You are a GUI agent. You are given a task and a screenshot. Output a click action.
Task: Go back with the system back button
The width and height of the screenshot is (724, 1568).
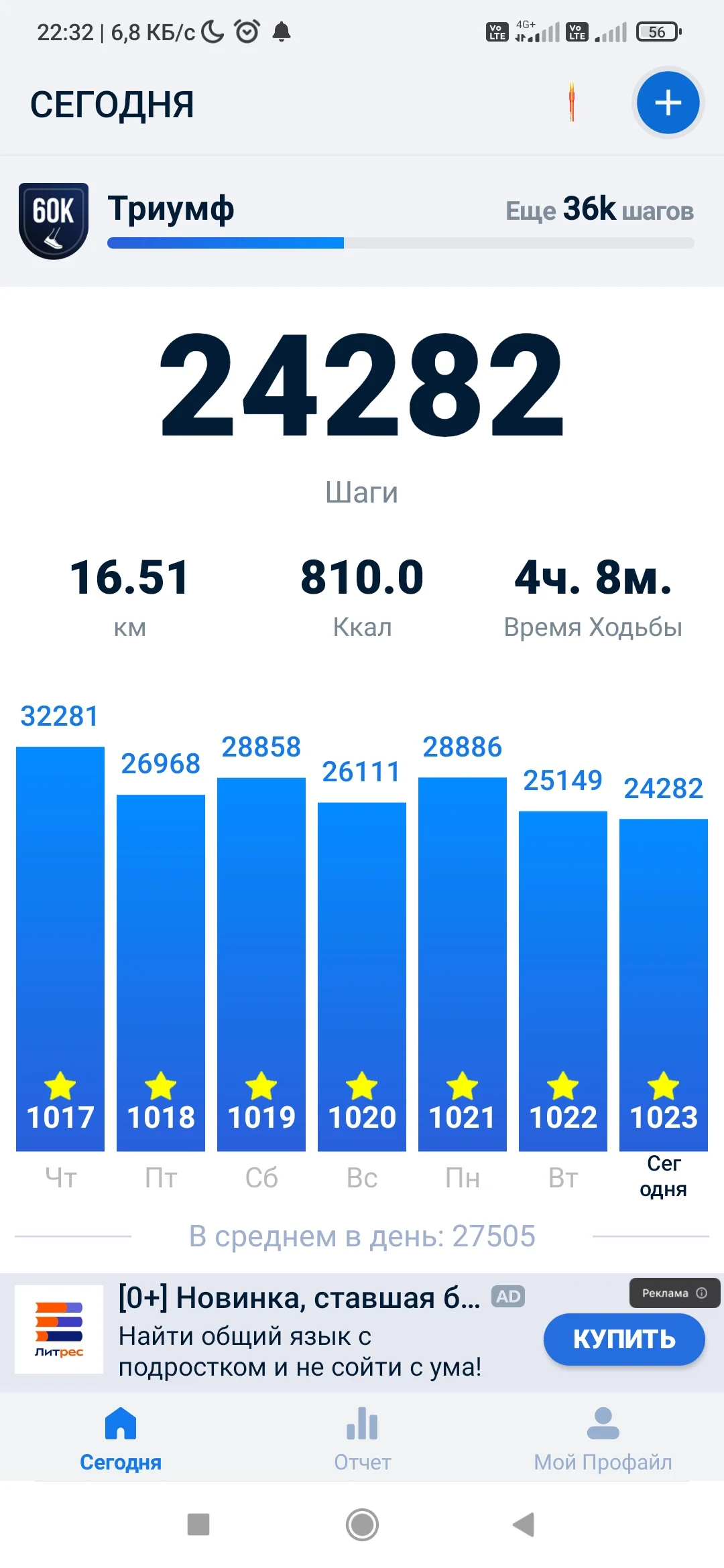point(524,1524)
